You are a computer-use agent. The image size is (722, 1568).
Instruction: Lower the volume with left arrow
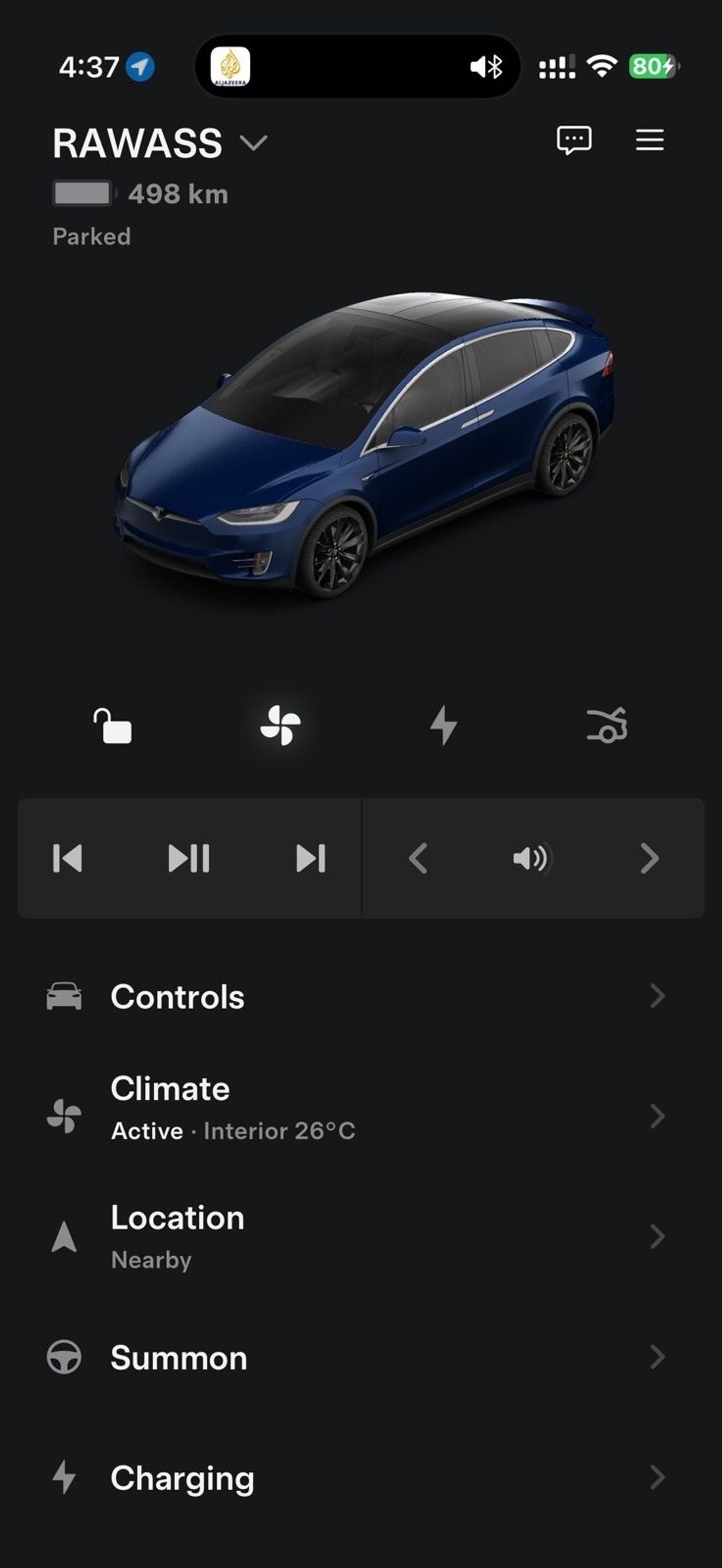point(418,858)
